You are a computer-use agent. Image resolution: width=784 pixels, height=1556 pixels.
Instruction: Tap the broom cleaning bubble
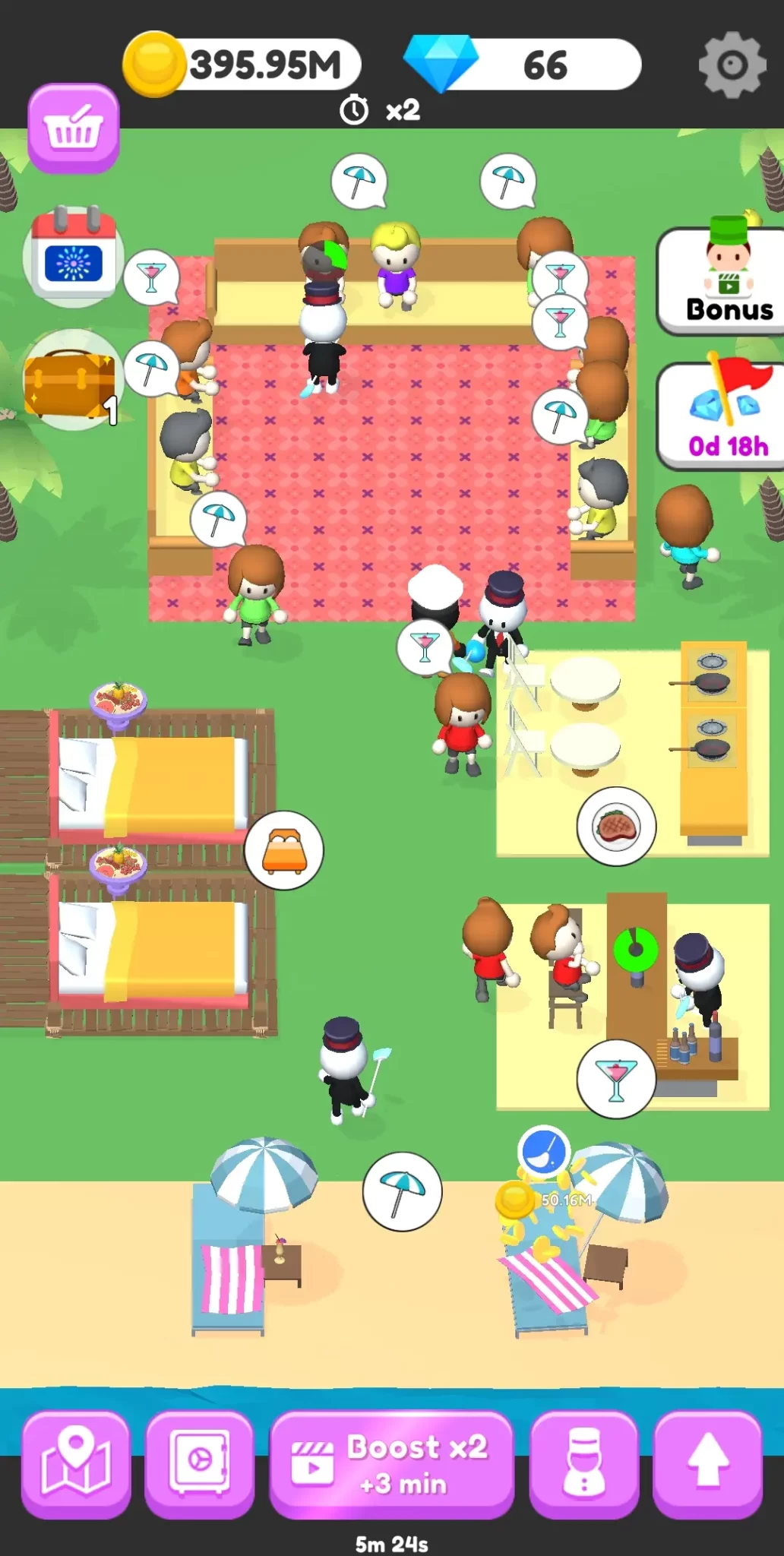pos(544,1151)
